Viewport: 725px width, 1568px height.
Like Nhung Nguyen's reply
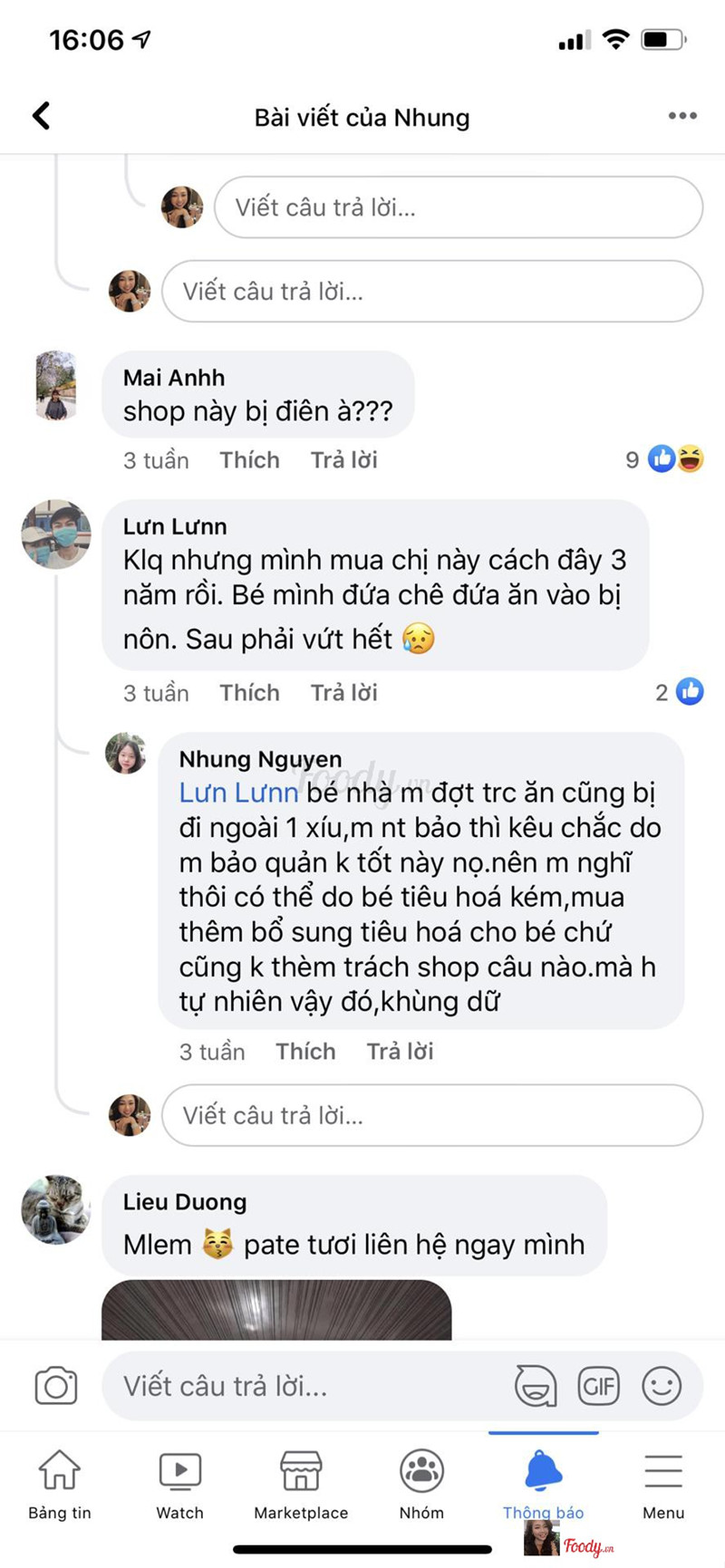305,1052
